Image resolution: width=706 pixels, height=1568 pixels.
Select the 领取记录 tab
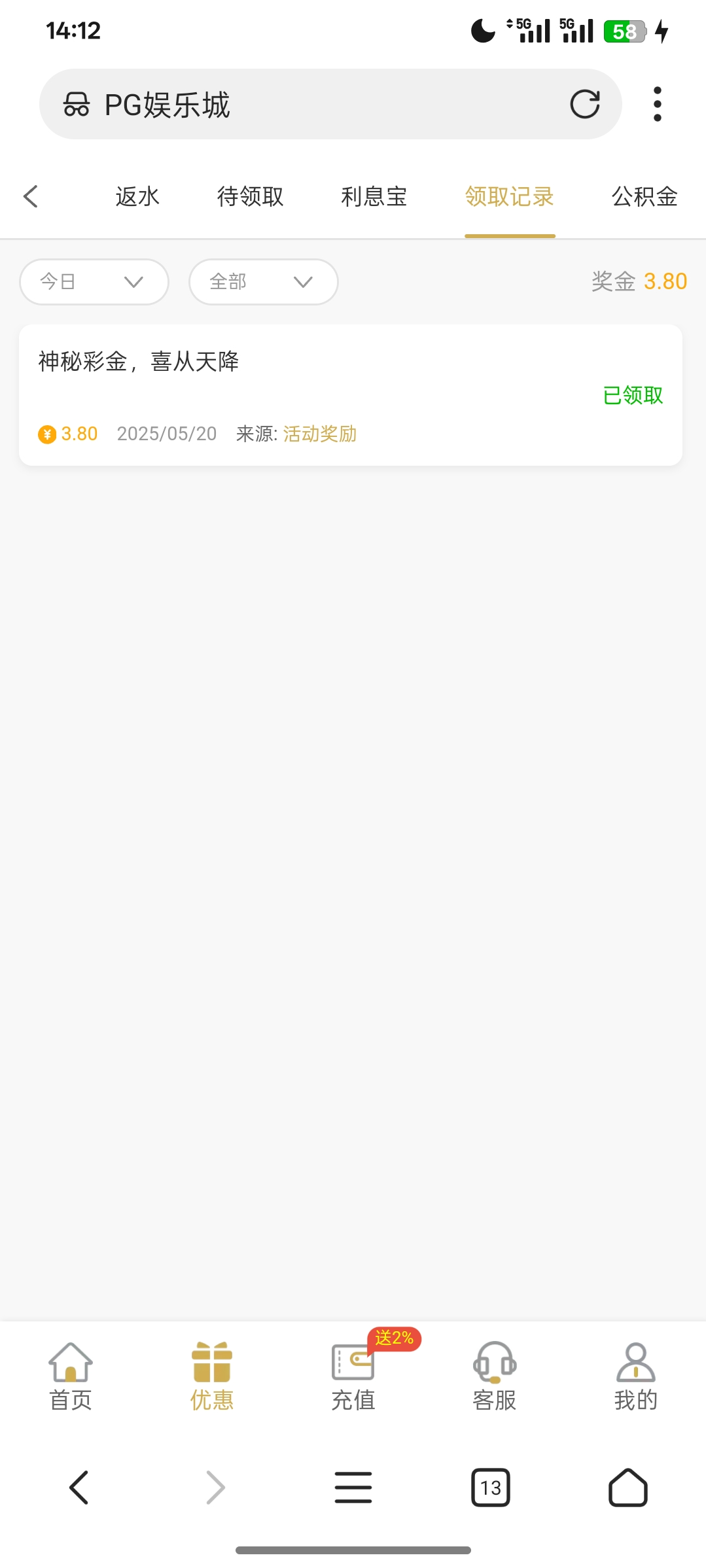pos(510,196)
